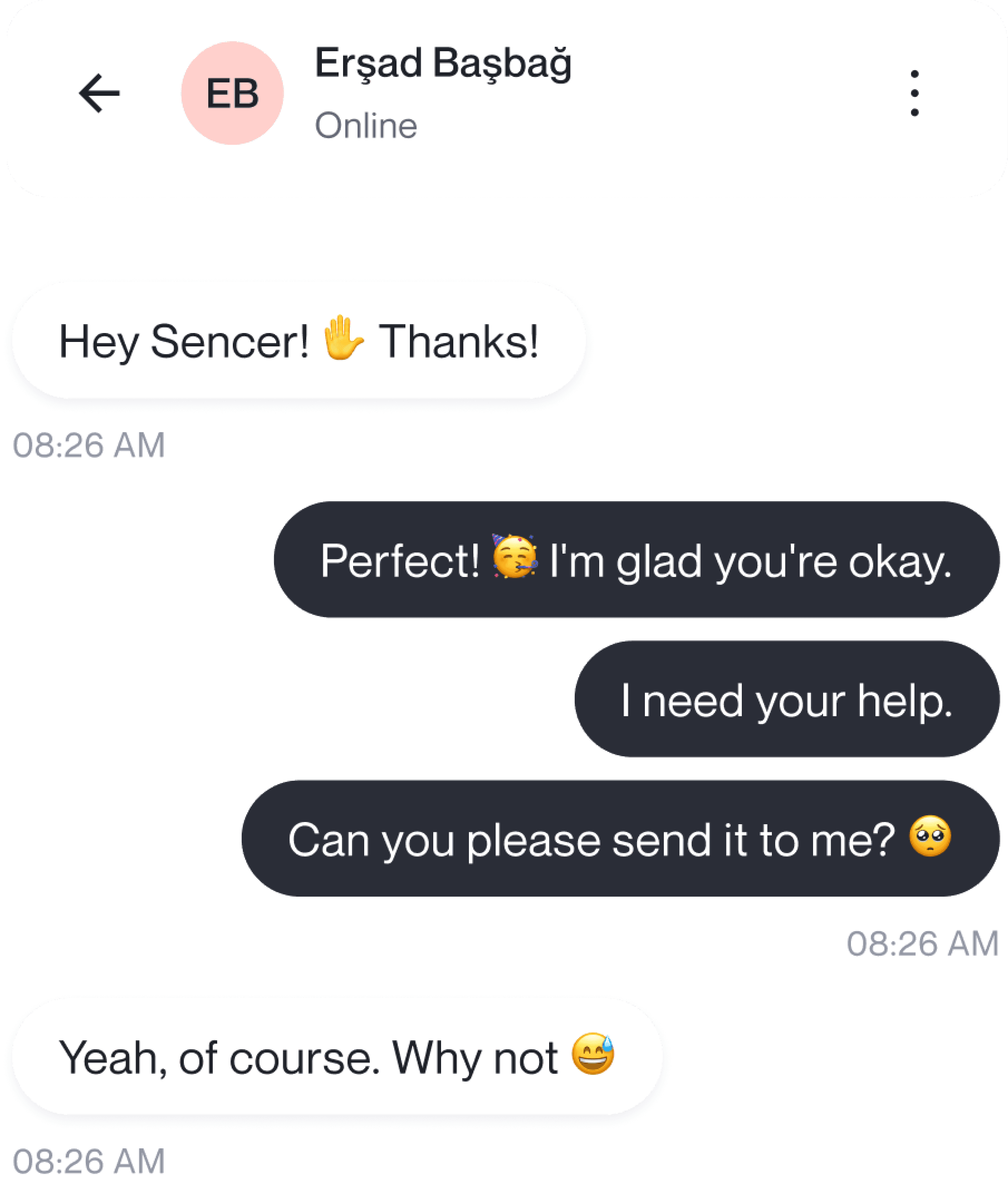Open the three-dot overflow menu

point(914,93)
